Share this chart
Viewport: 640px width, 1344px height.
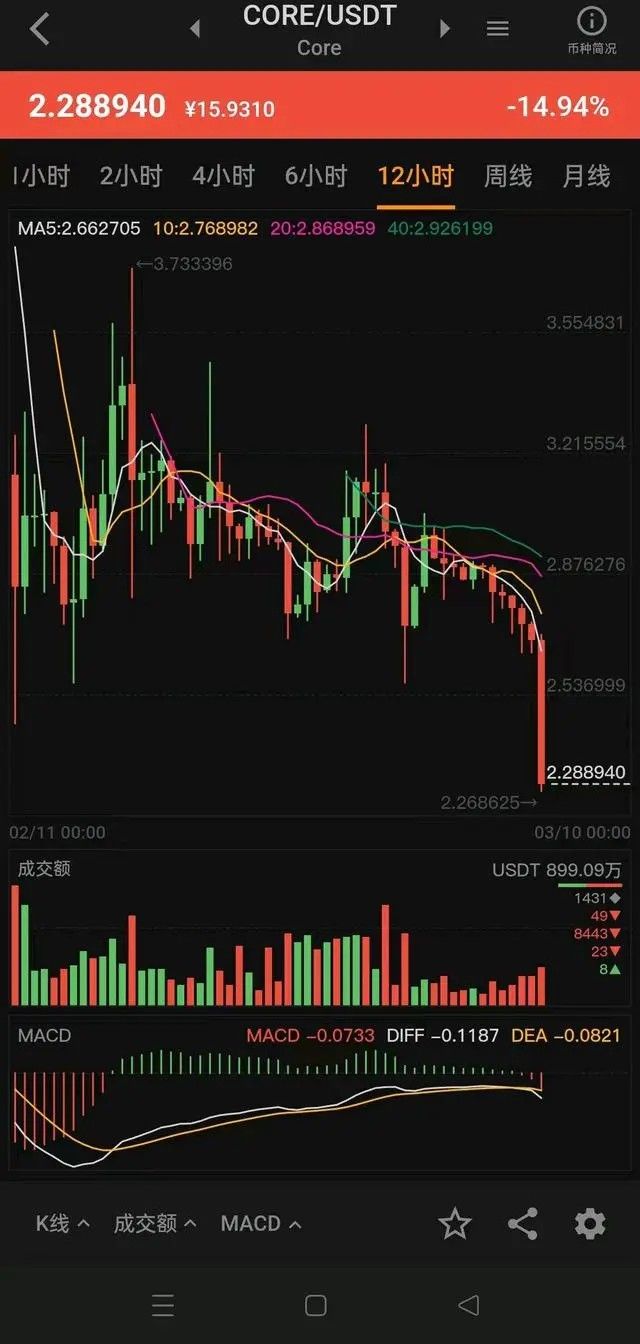(x=522, y=1223)
